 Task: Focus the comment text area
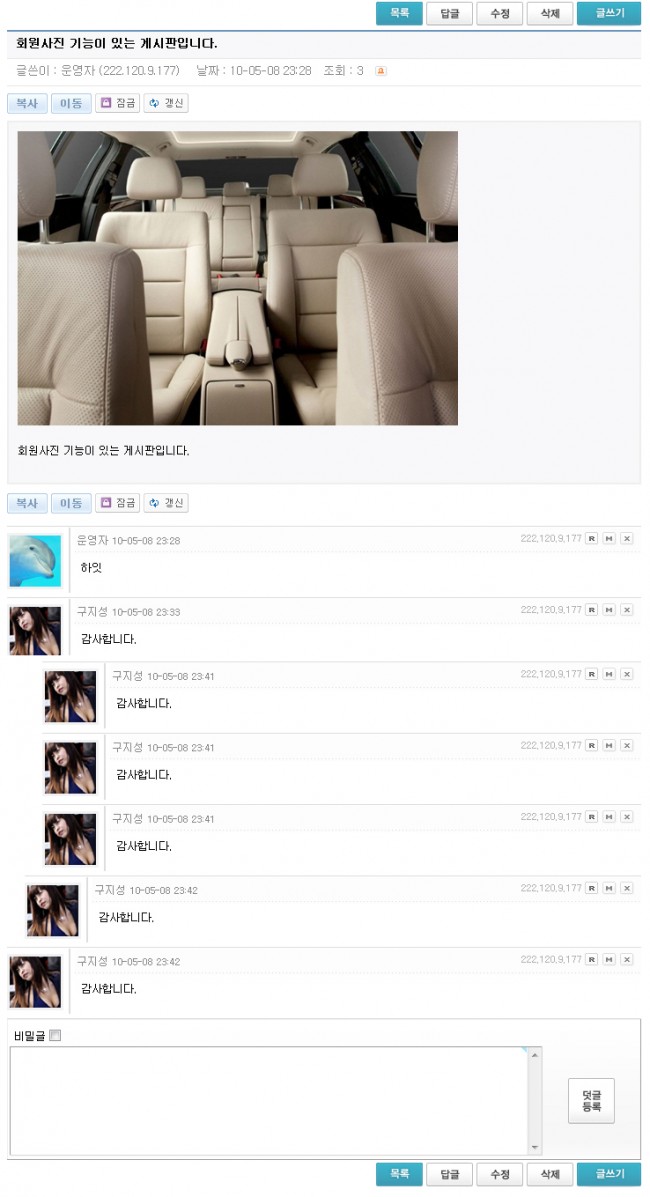pyautogui.click(x=268, y=1100)
